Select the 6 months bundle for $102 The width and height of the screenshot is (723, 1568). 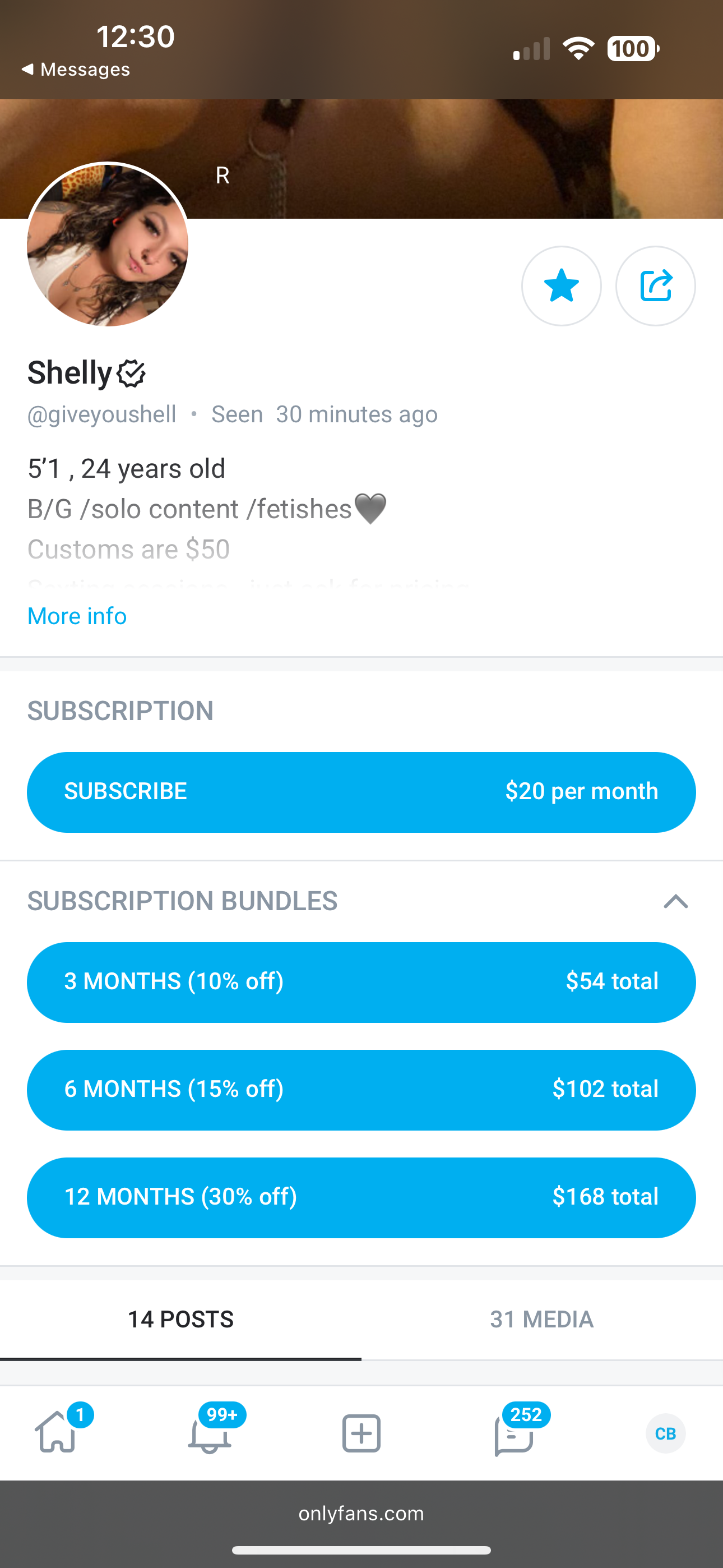[x=361, y=1090]
